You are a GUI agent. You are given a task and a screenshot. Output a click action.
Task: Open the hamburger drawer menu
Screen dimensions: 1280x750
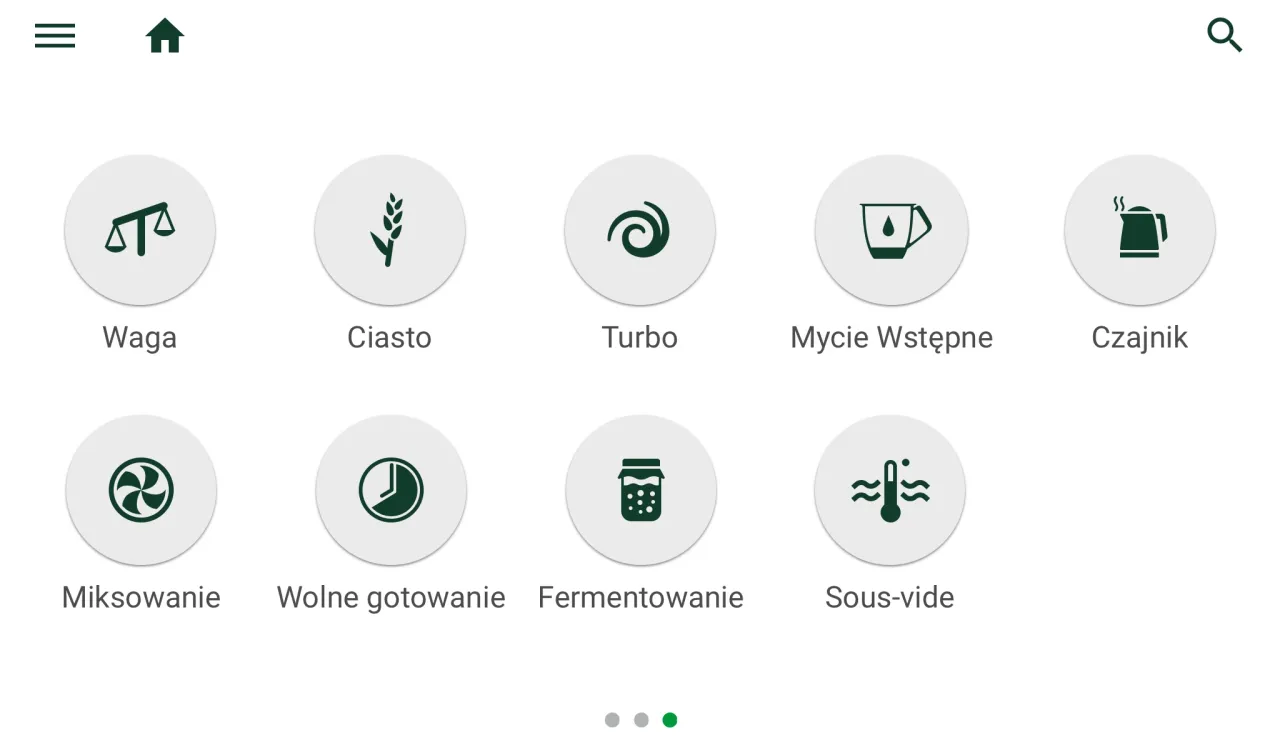click(55, 36)
